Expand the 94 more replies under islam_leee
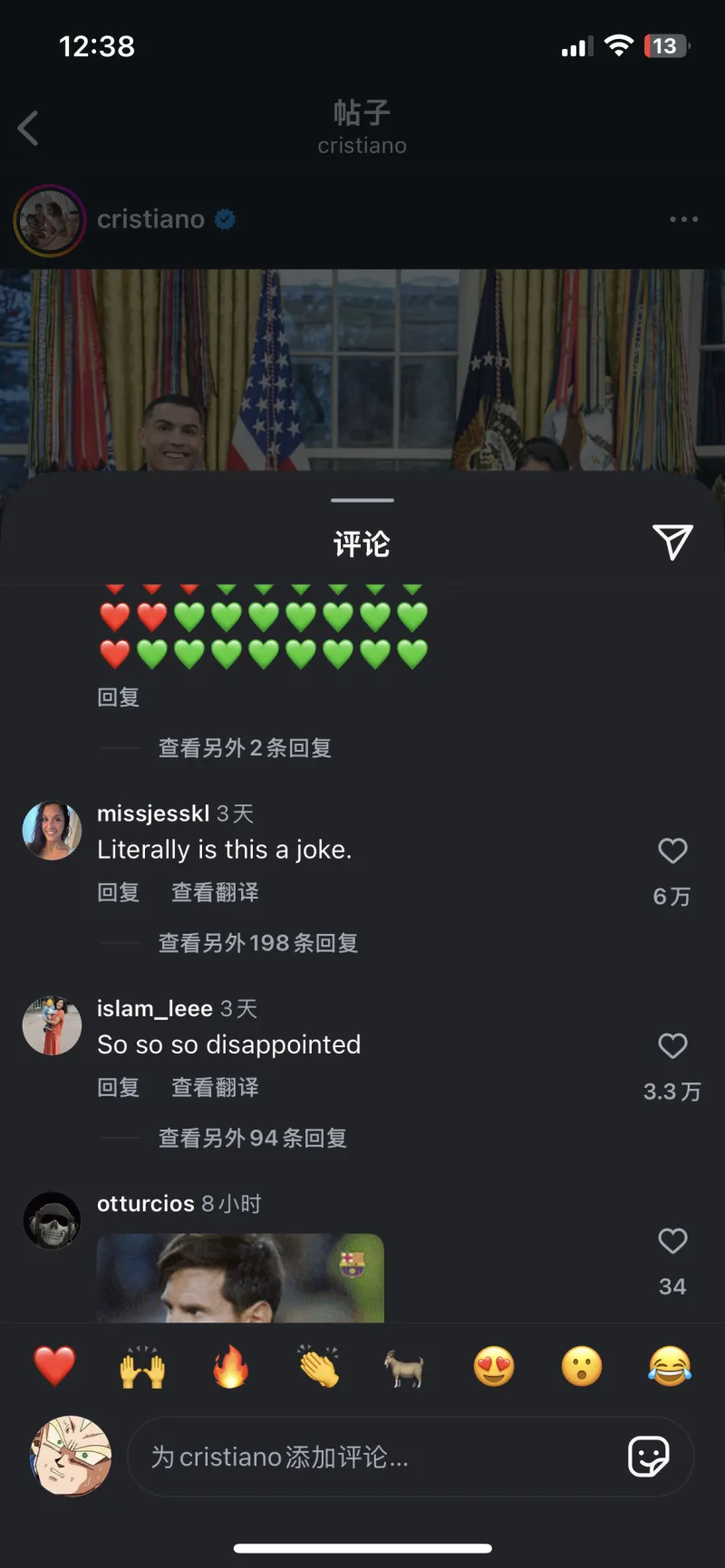Viewport: 725px width, 1568px height. click(252, 1138)
